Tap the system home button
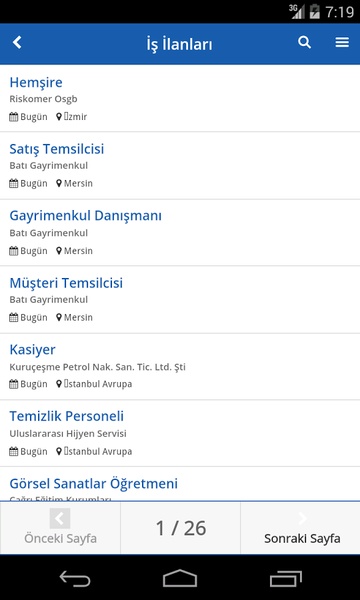 [x=180, y=578]
